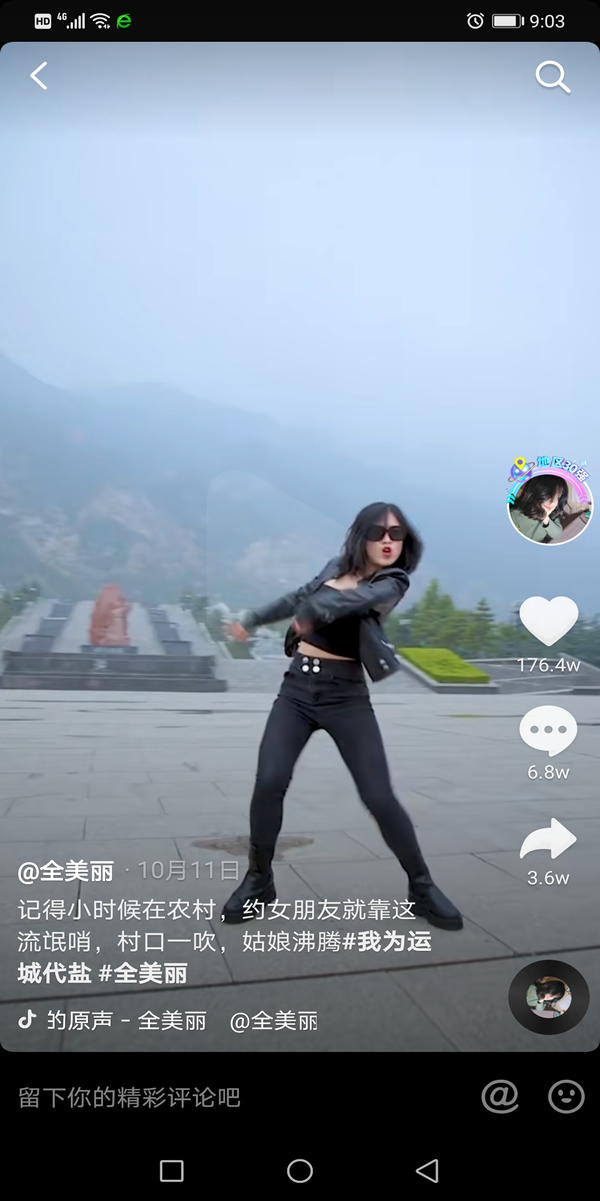
Task: Open the #全美丽 hashtag
Action: click(143, 973)
